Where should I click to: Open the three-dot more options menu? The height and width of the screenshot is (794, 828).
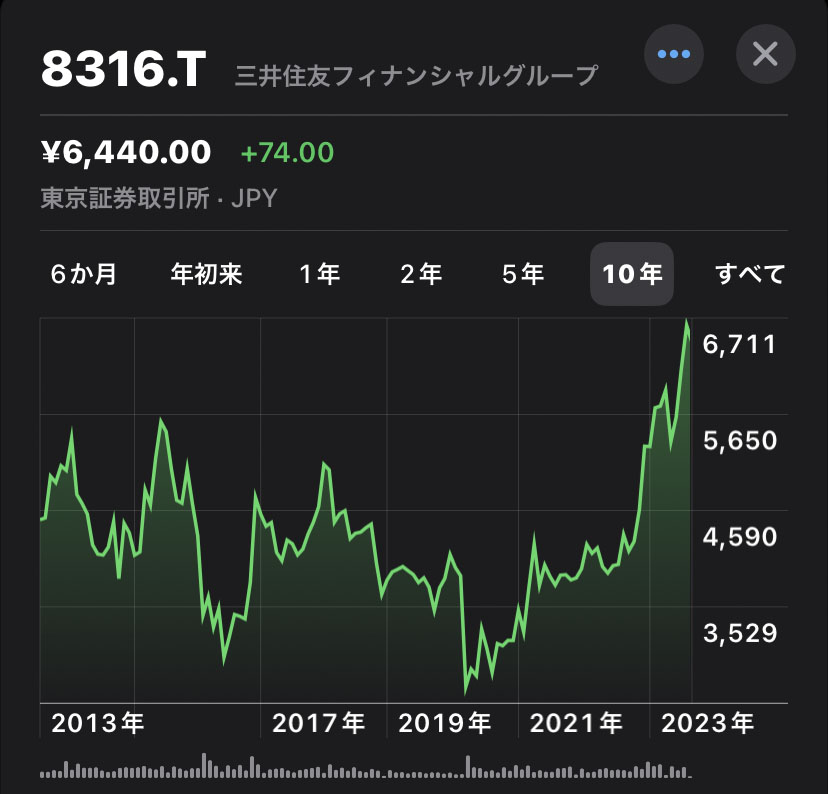(x=674, y=53)
